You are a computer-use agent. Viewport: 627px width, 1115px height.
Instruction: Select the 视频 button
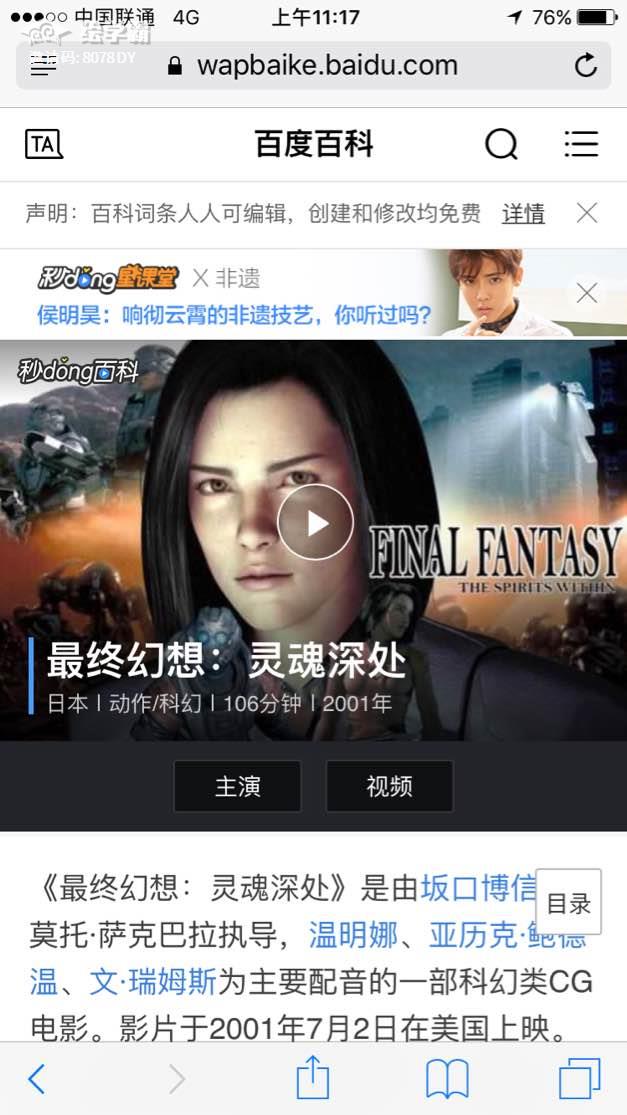point(389,786)
